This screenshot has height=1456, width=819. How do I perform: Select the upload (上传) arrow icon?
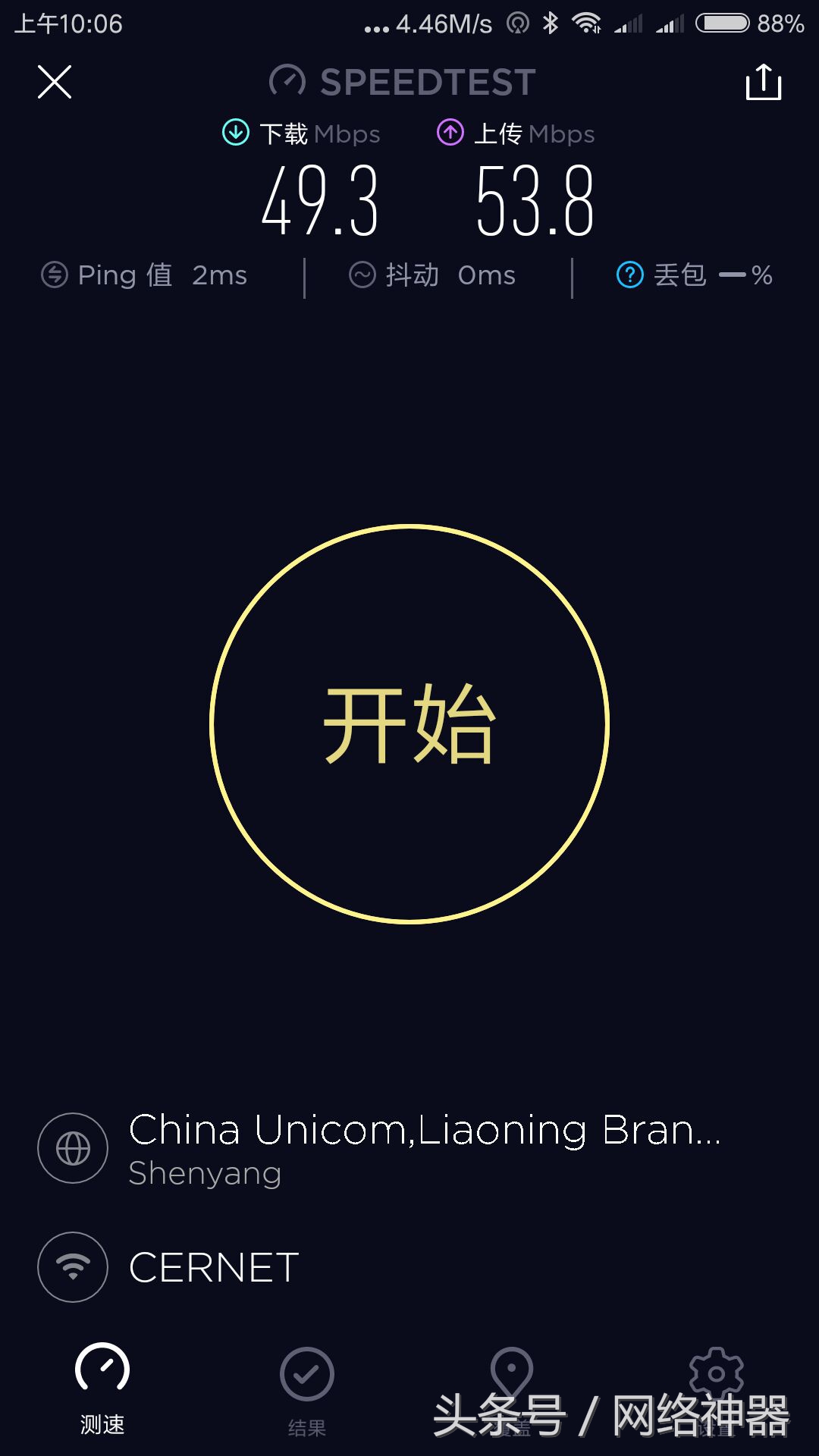pos(450,133)
